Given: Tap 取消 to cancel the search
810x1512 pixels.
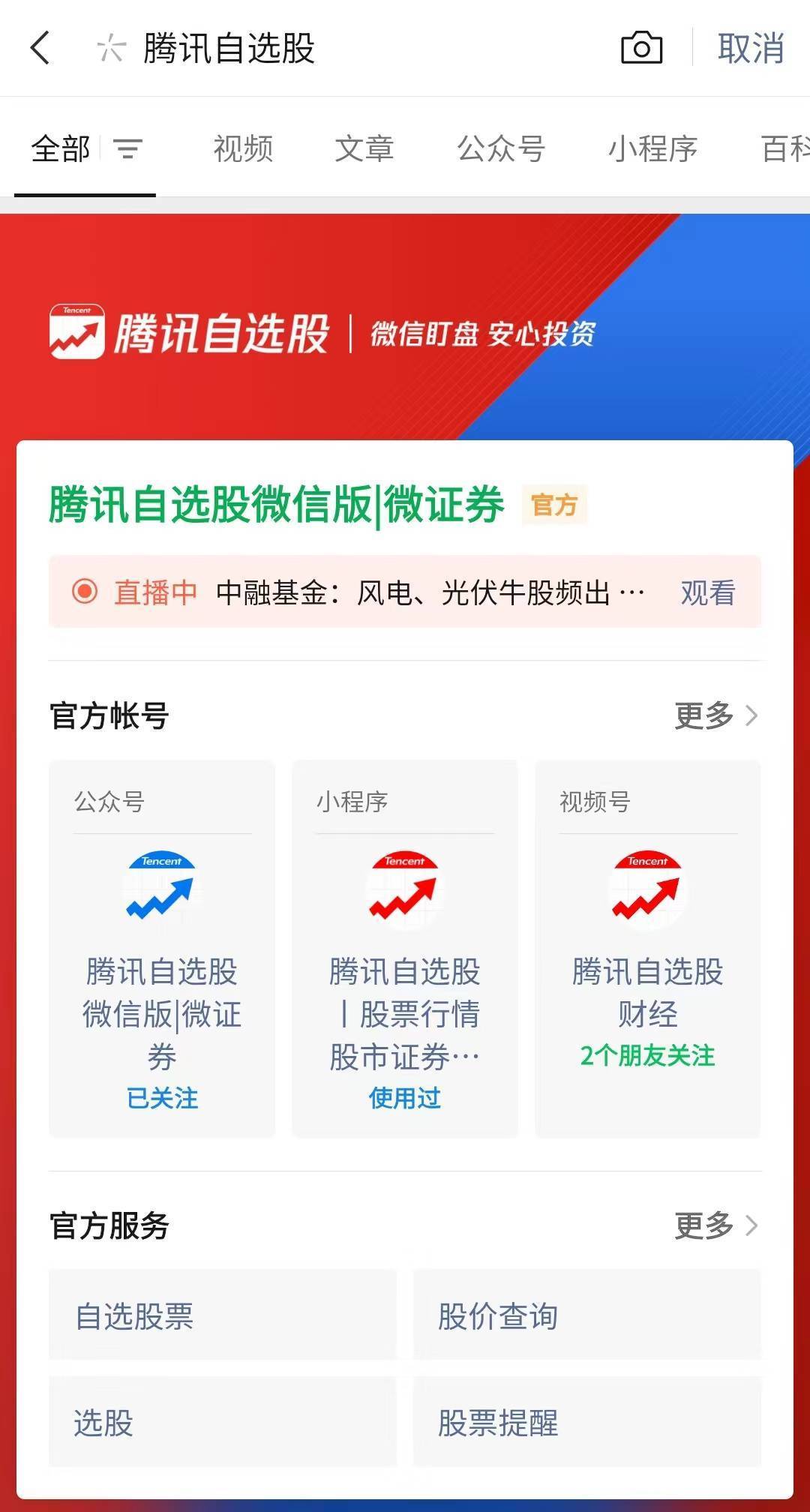Looking at the screenshot, I should (x=751, y=49).
